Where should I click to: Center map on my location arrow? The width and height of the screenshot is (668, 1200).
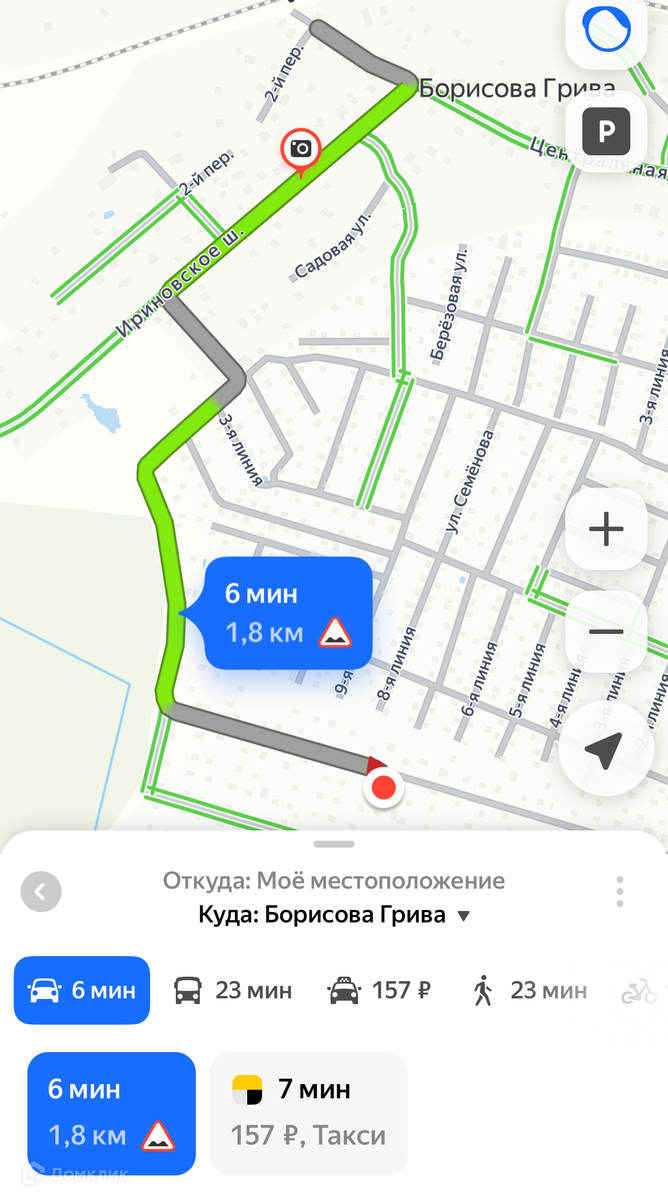[606, 749]
